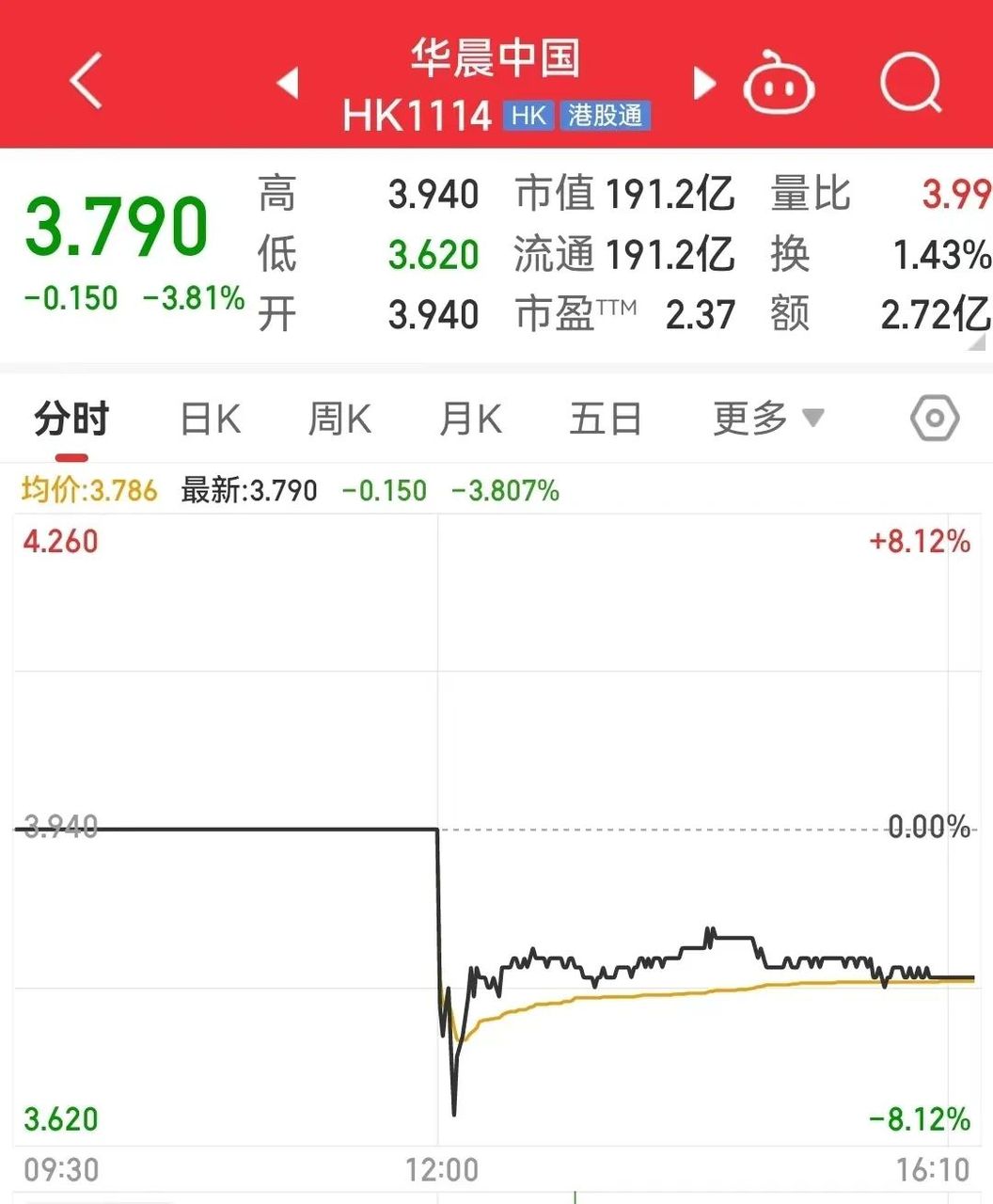Select the 月K chart view
This screenshot has width=993, height=1204.
471,418
